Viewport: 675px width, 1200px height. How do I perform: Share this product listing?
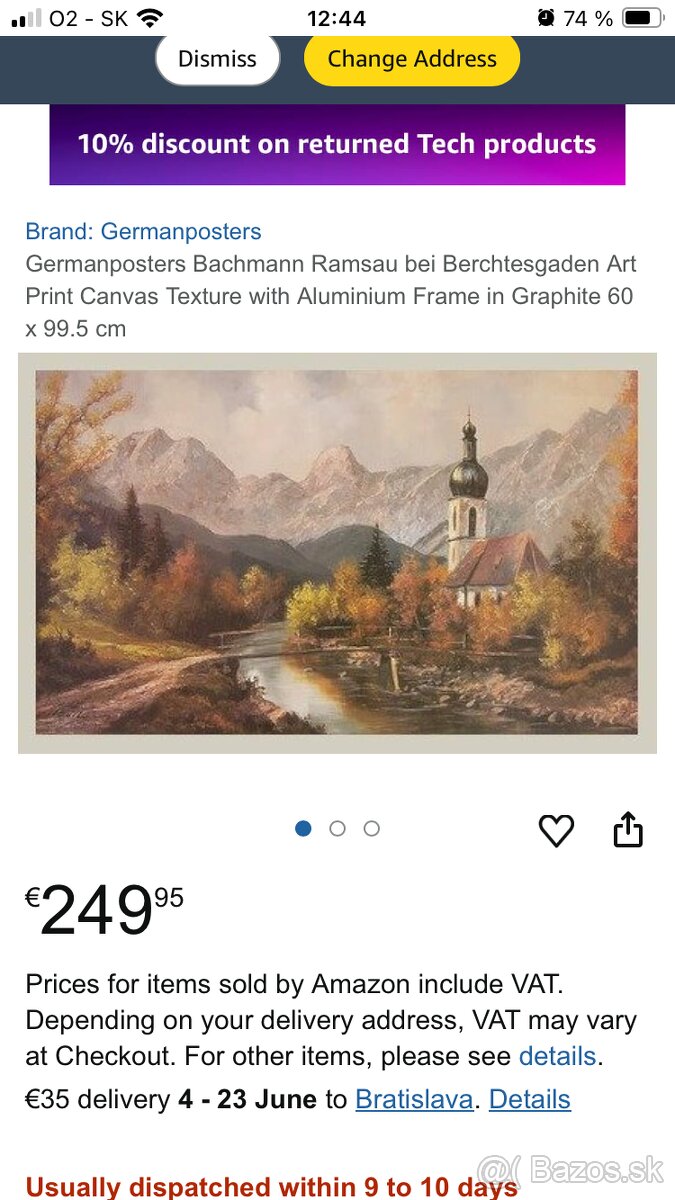click(x=628, y=830)
